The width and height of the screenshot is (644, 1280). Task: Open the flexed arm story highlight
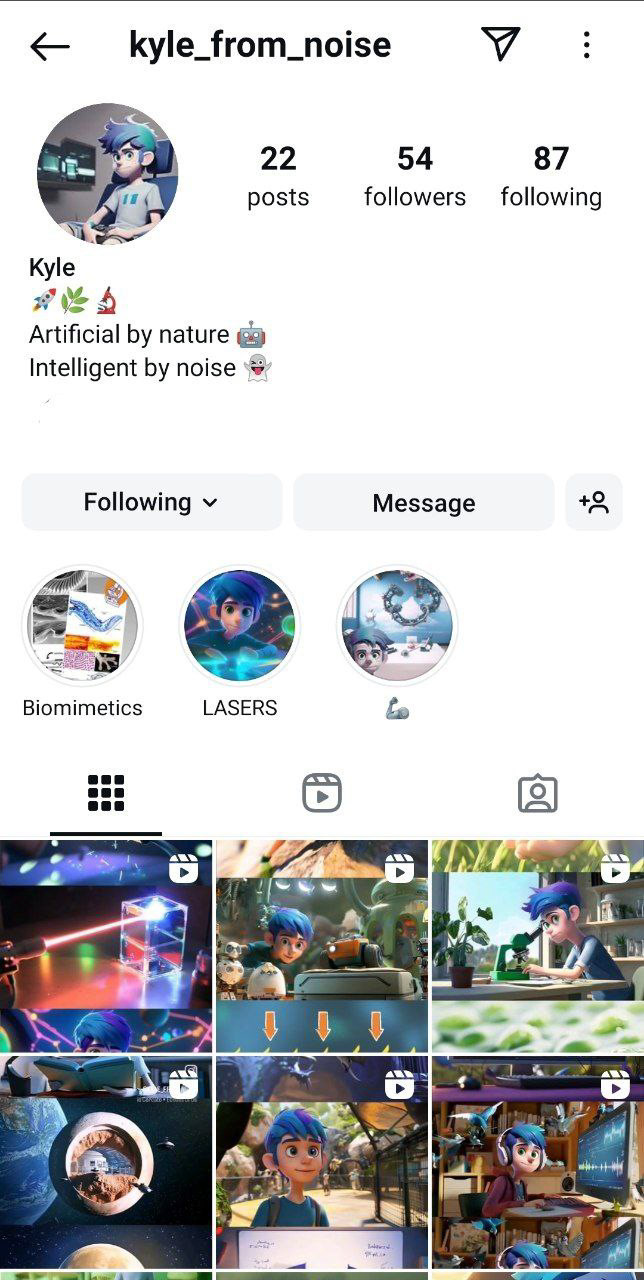coord(397,627)
